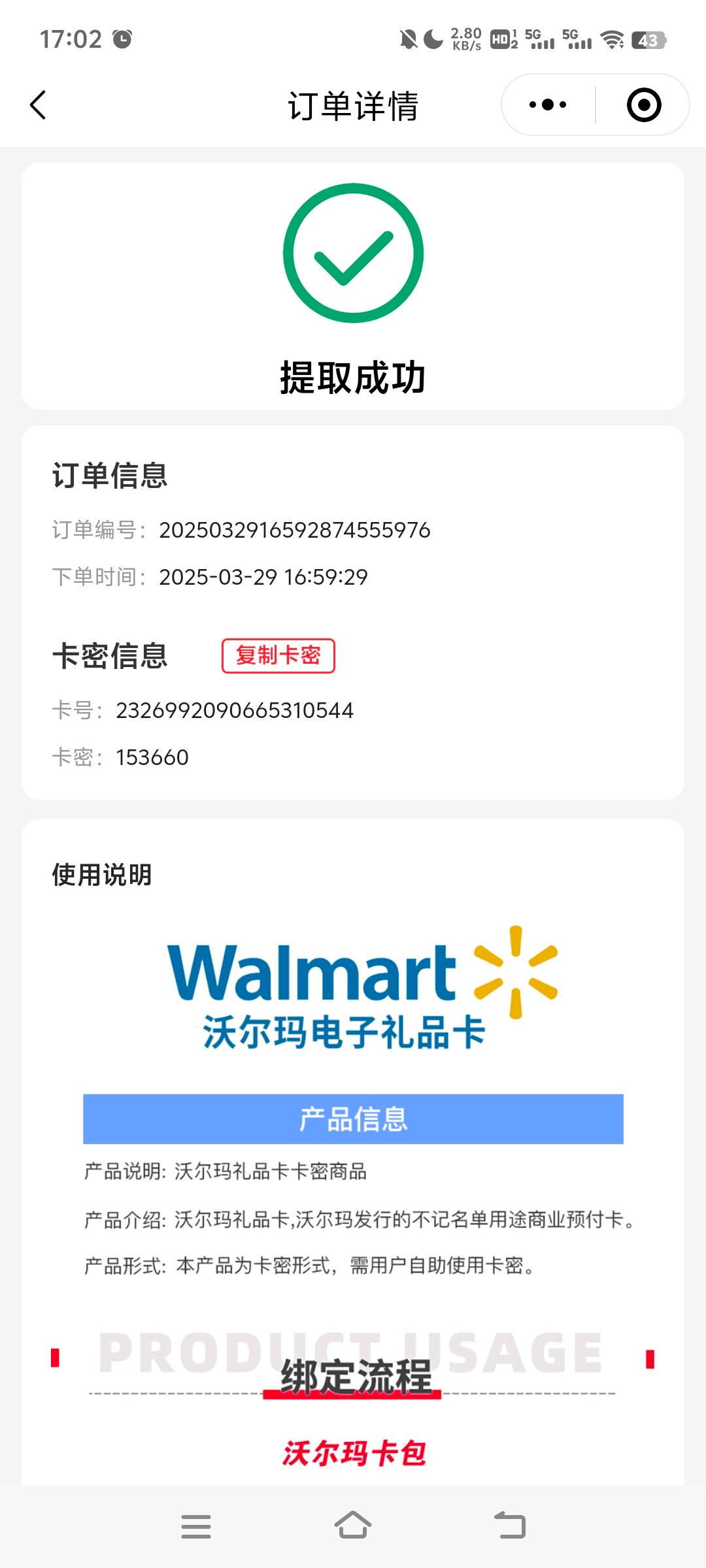The image size is (706, 1568).
Task: Select the order number 20250329165928745559766
Action: (295, 531)
